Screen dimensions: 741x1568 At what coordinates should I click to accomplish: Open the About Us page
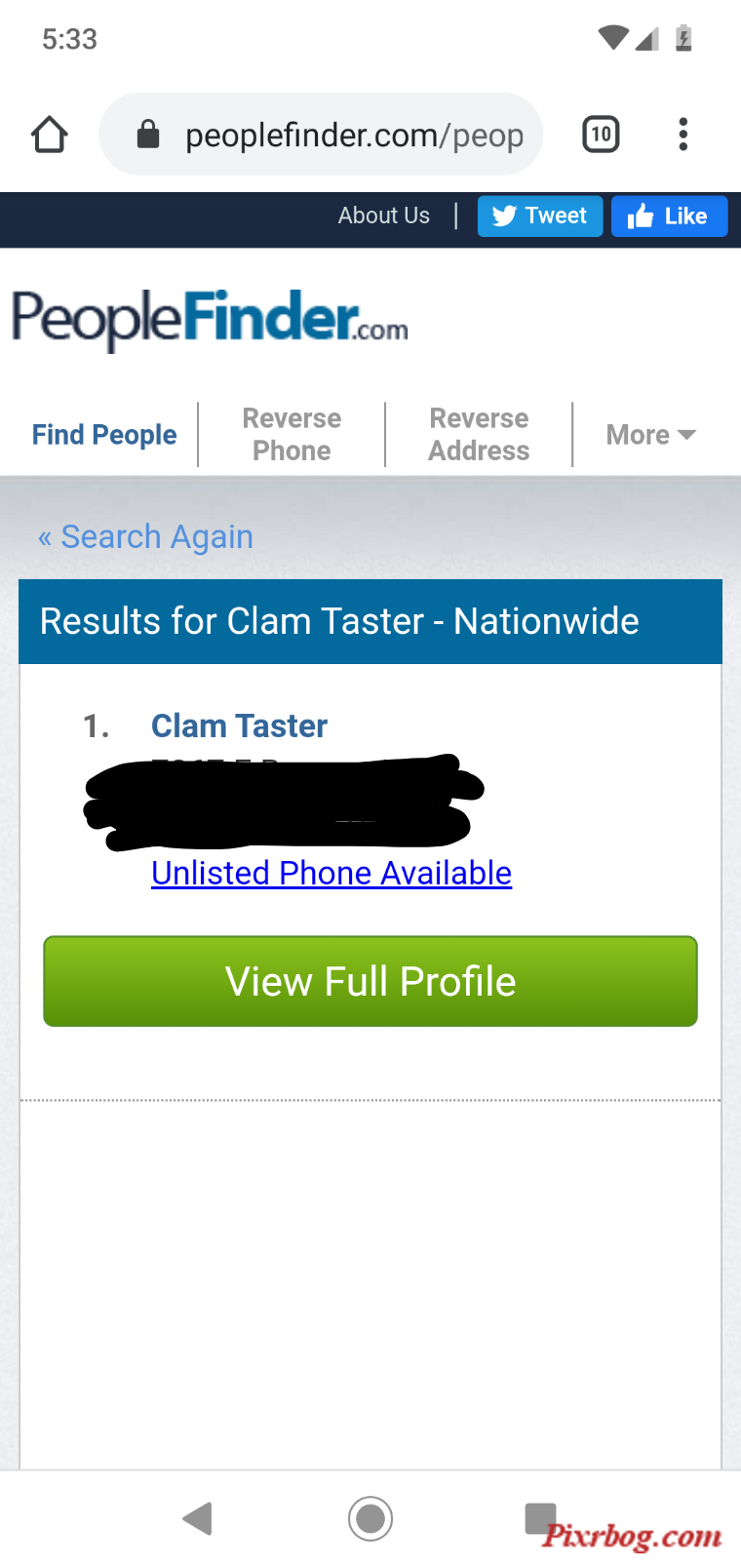tap(383, 216)
